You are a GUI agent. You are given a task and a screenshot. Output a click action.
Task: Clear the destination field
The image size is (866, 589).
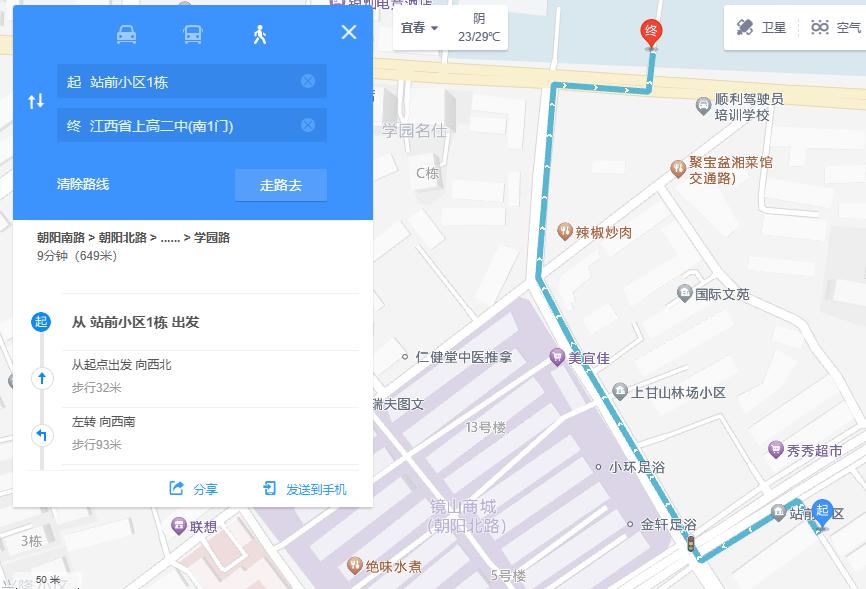[308, 125]
